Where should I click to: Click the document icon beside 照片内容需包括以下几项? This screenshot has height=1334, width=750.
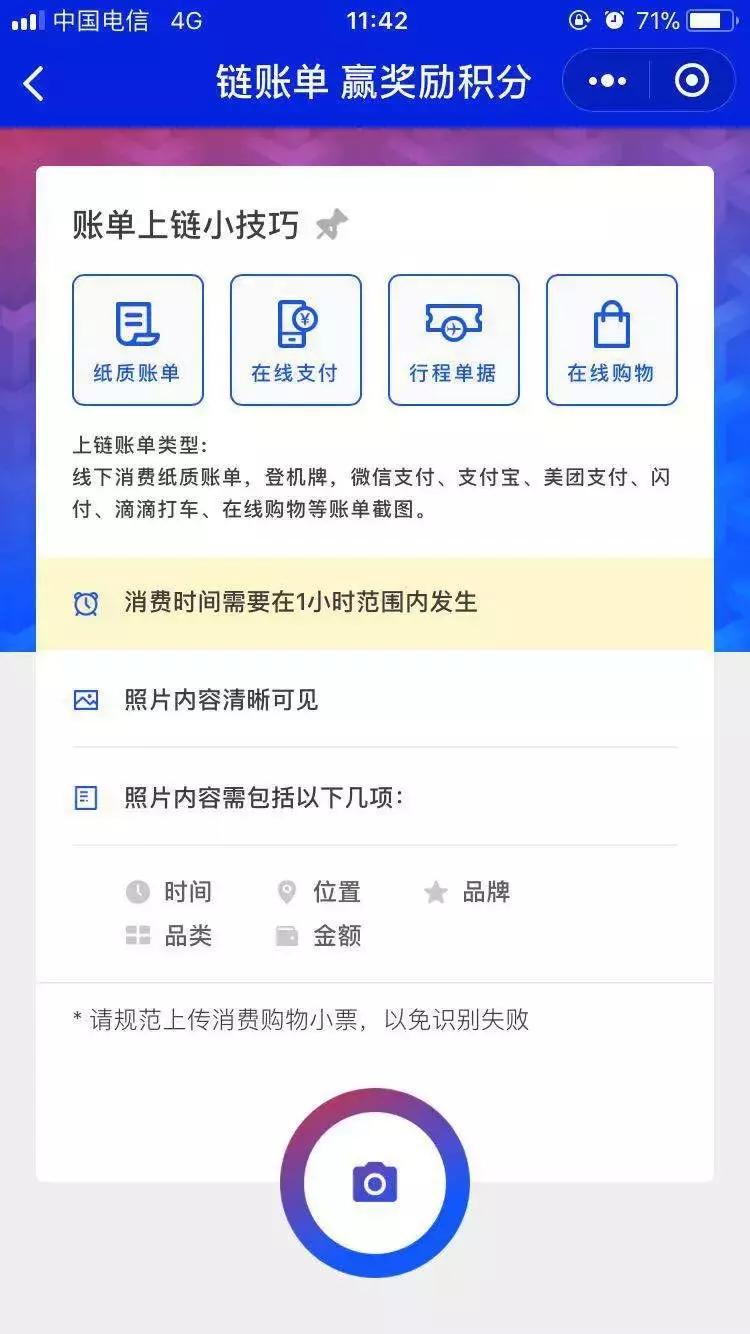click(x=87, y=797)
